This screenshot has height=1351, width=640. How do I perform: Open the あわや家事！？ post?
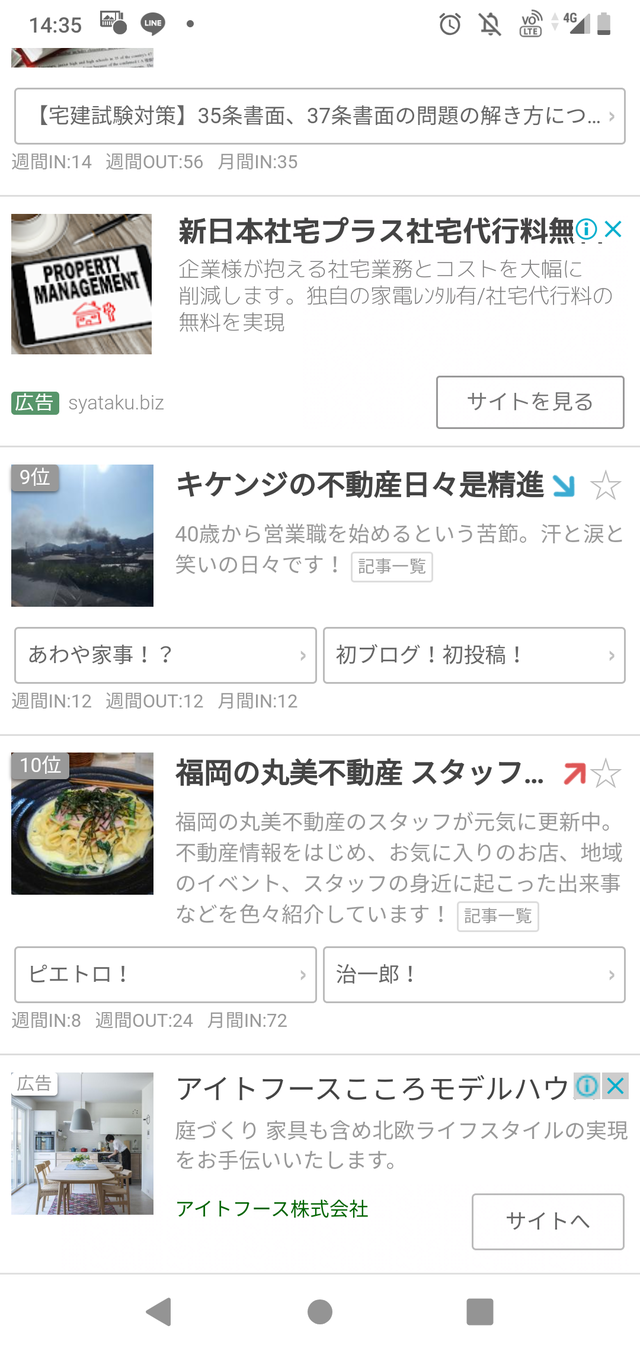pyautogui.click(x=165, y=655)
